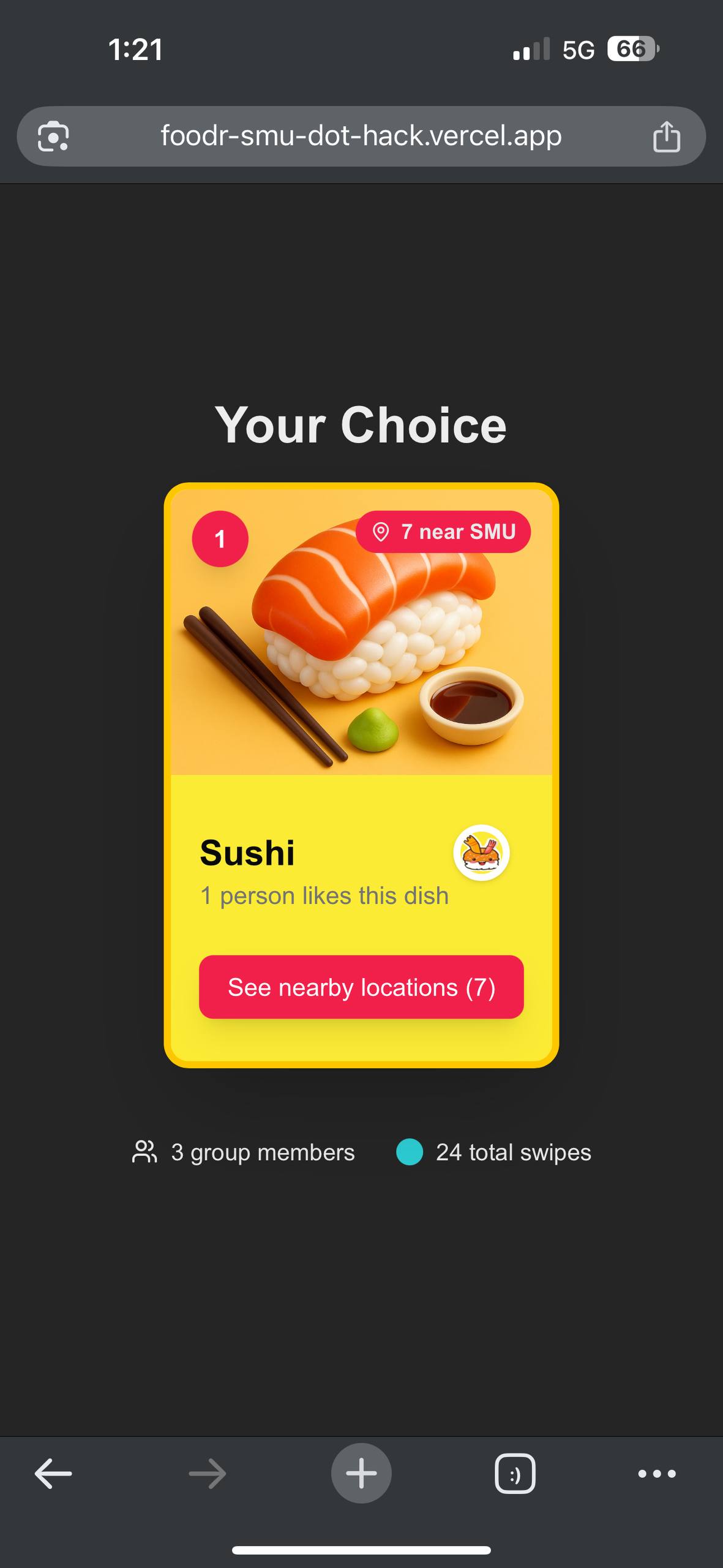The height and width of the screenshot is (1568, 723).
Task: Open the lens search icon in address bar
Action: coord(53,136)
